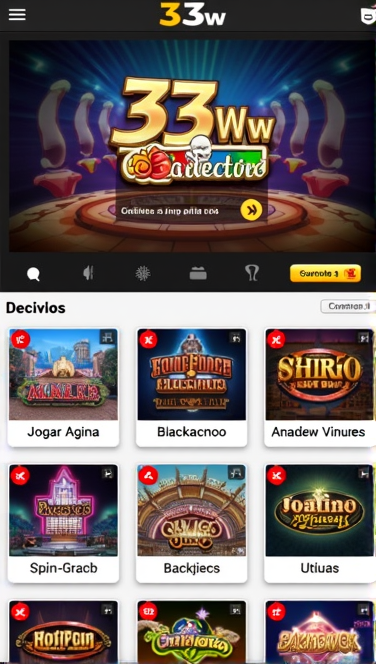
Task: Tap the yellow arrow button on the banner
Action: [x=252, y=210]
